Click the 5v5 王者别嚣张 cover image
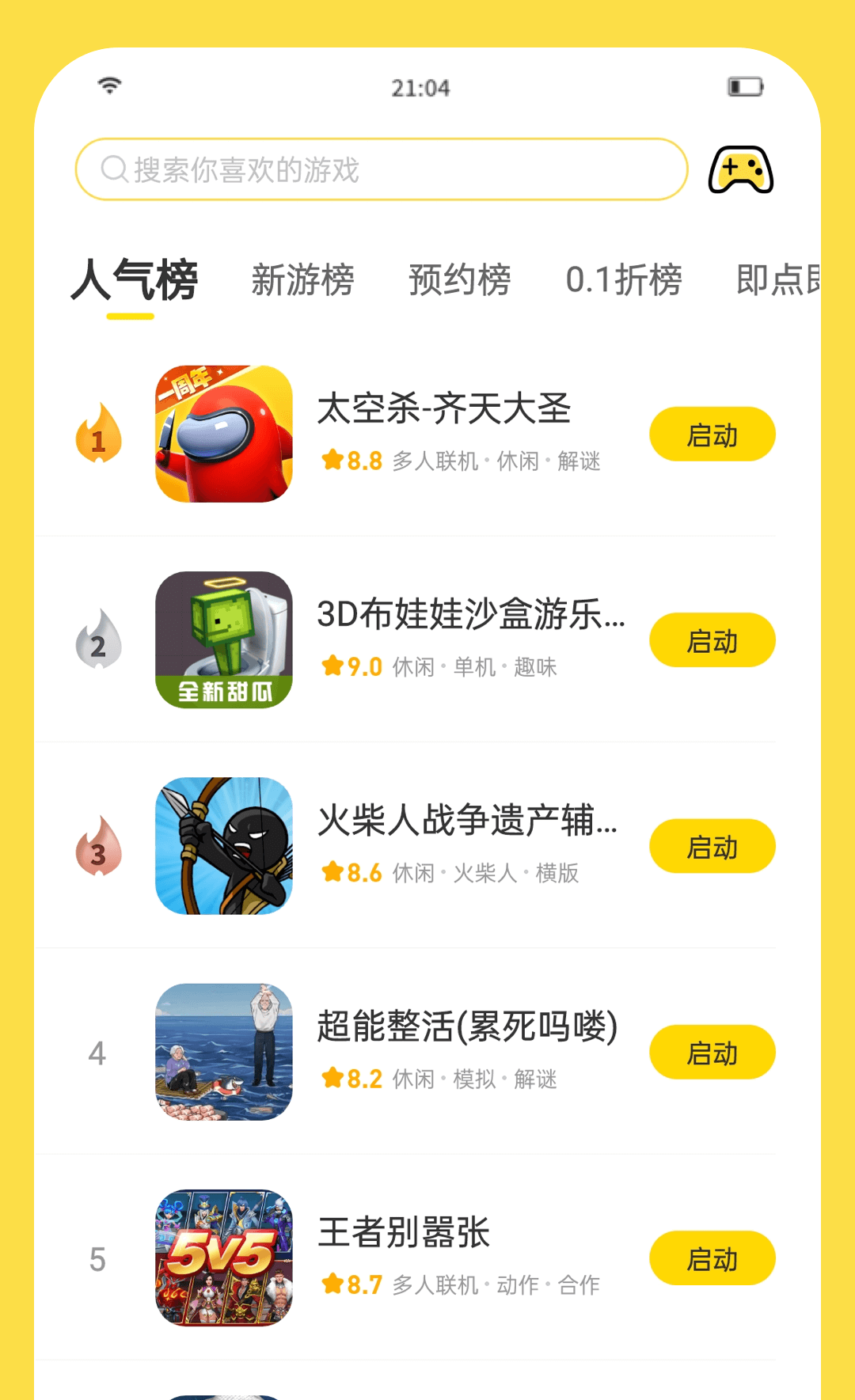The image size is (855, 1400). [x=223, y=1258]
